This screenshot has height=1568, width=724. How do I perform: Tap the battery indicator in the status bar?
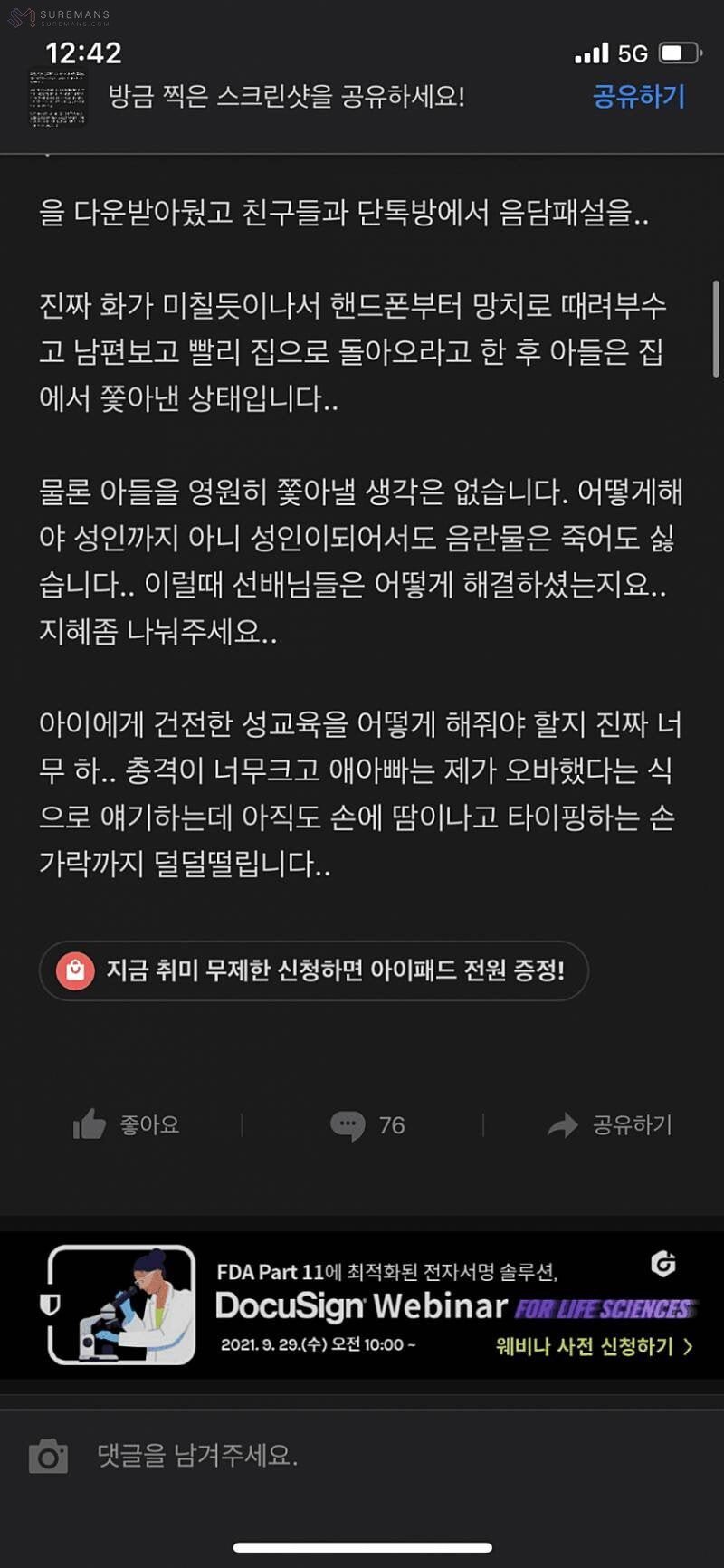(x=678, y=54)
